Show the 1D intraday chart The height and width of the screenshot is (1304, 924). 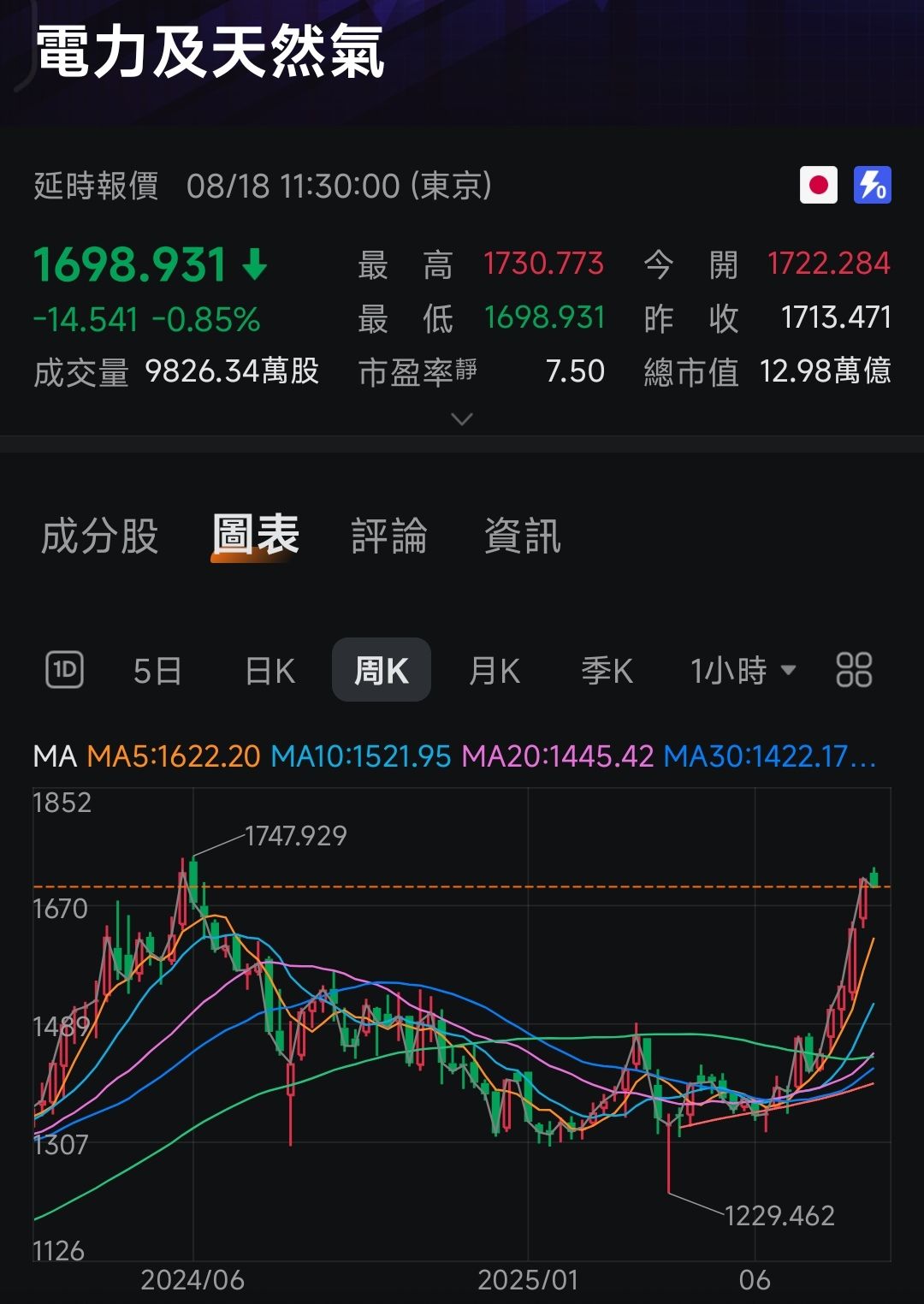[64, 670]
